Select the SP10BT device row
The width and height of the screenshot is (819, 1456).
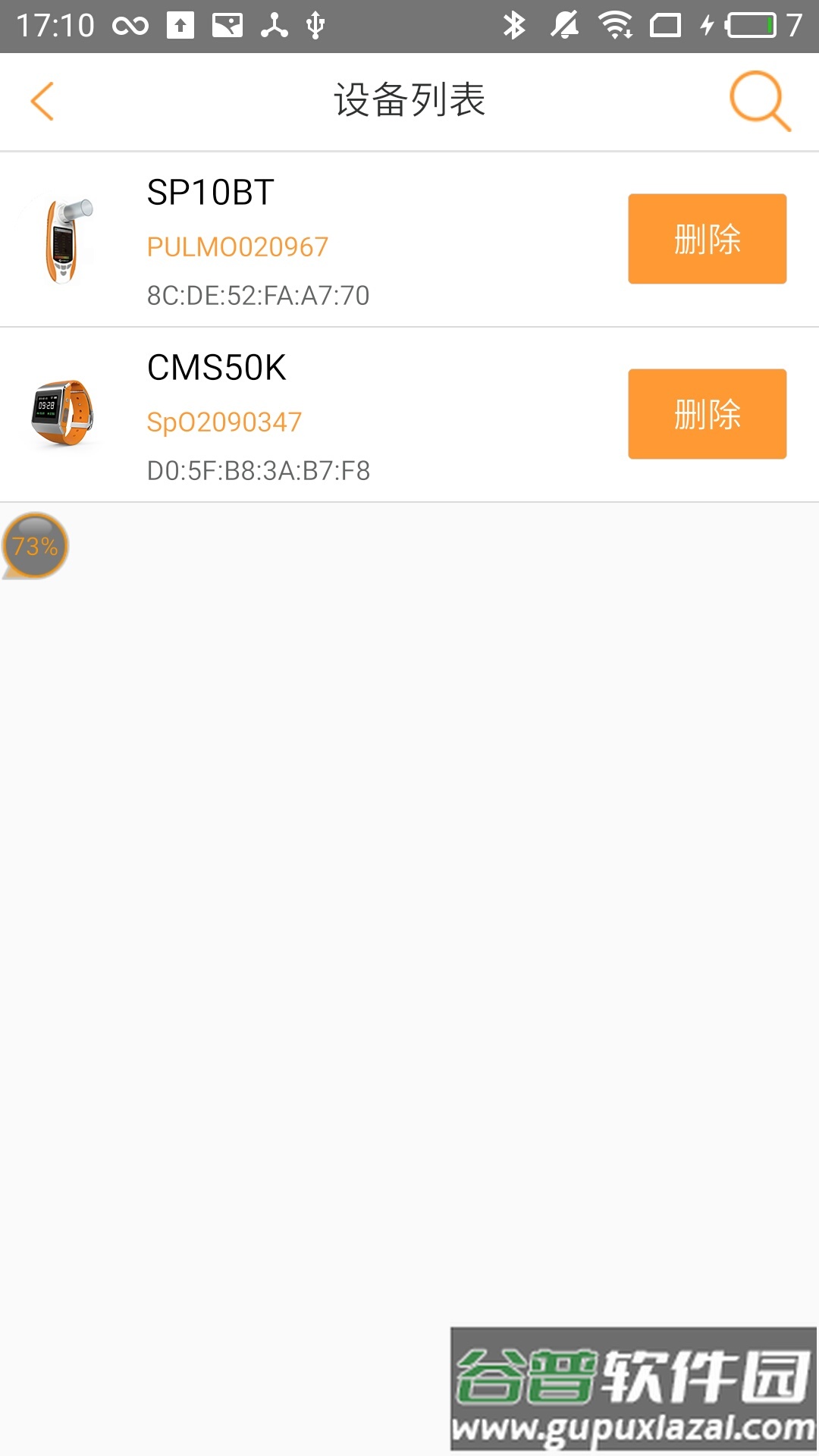[x=303, y=240]
